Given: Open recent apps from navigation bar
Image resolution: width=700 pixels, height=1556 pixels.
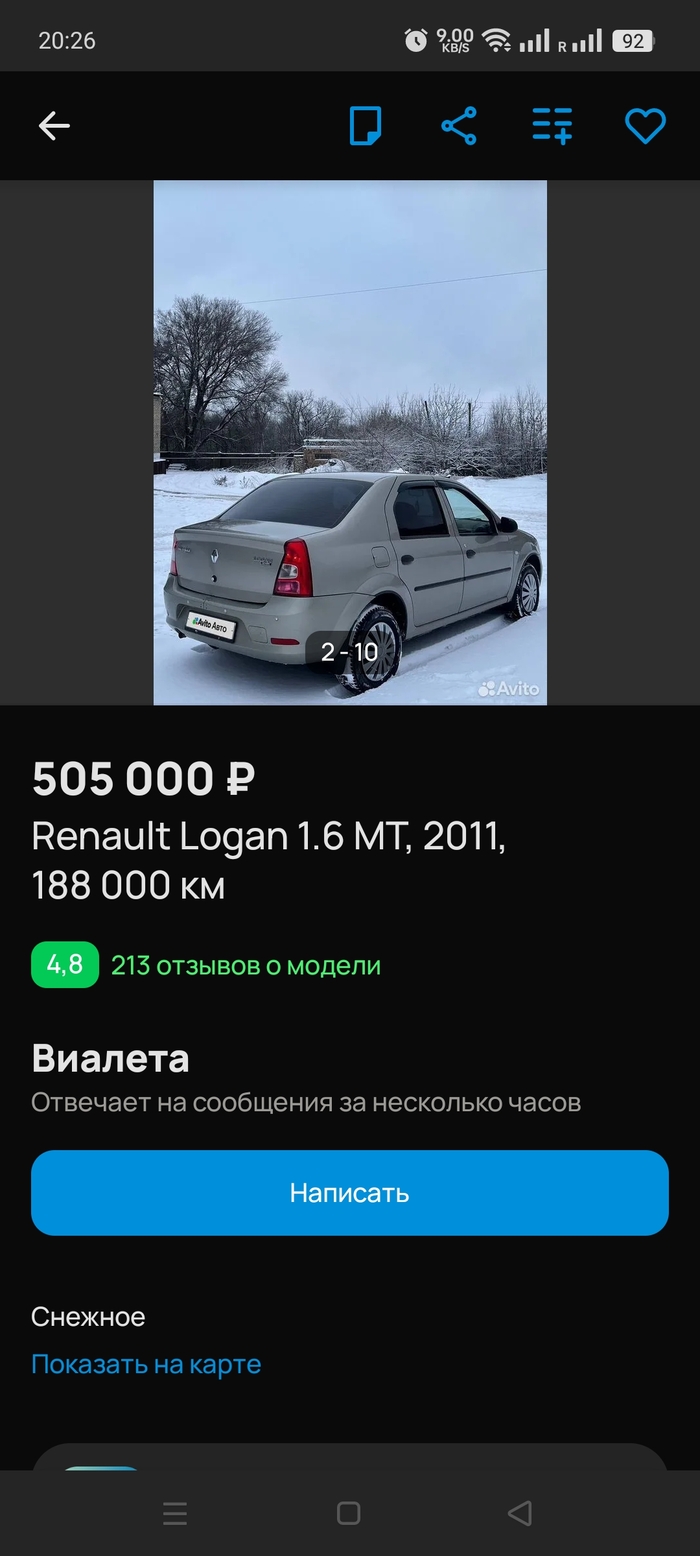Looking at the screenshot, I should click(175, 1513).
